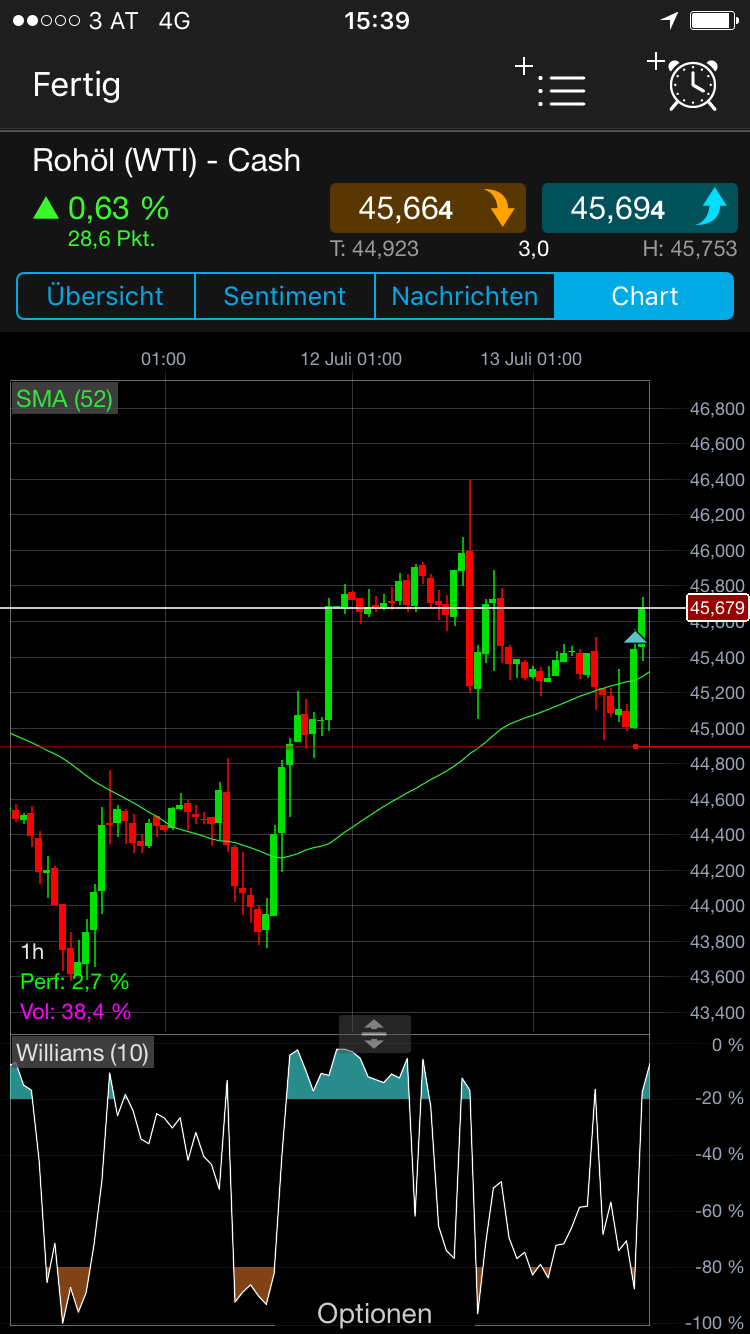Open the Sentiment tab

(x=285, y=296)
